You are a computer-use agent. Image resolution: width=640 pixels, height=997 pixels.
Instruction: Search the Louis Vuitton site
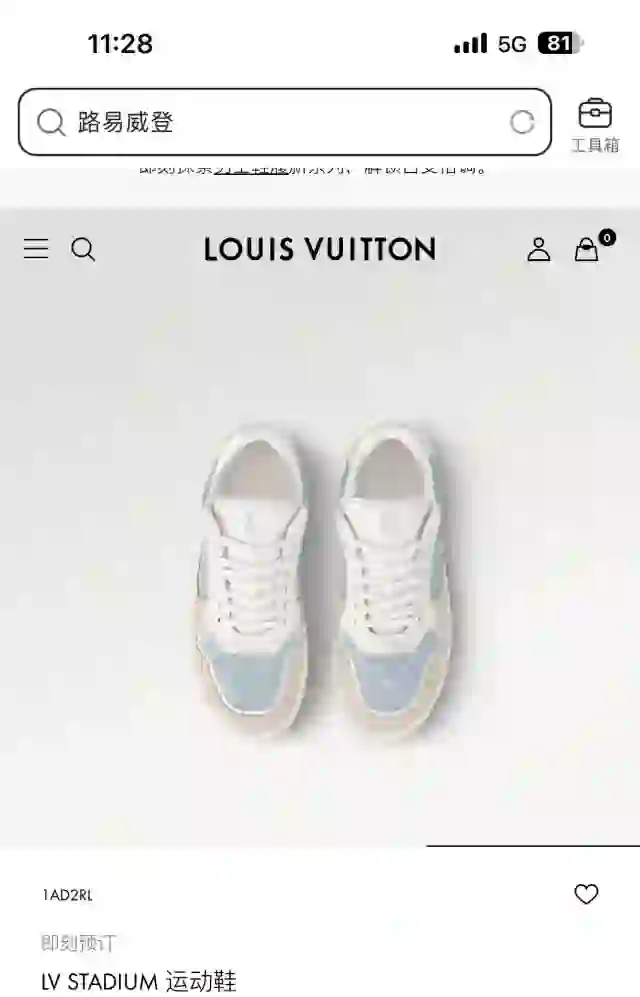pos(83,249)
